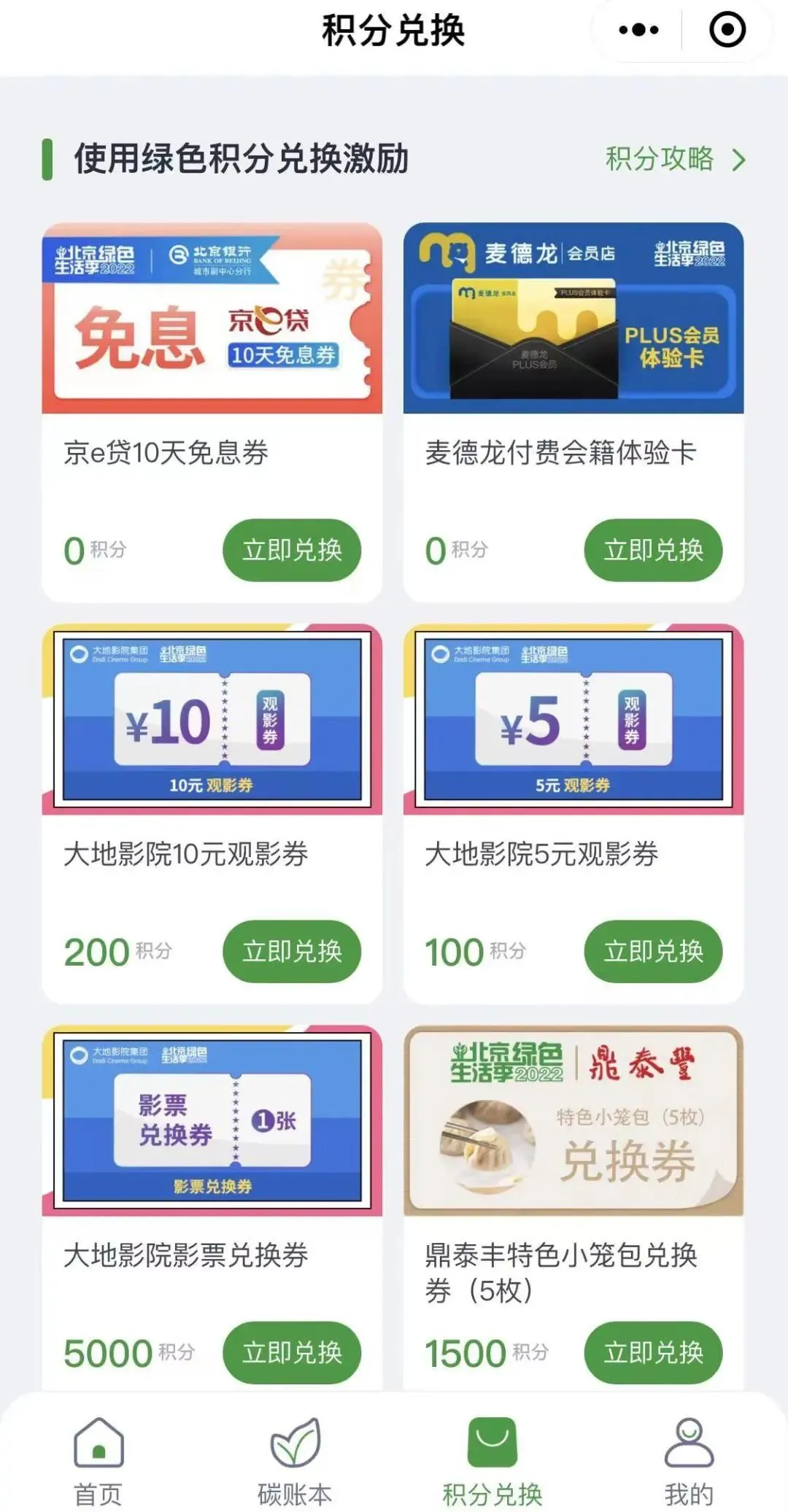Redeem the 麦德龙付费会籍体验卡
The height and width of the screenshot is (1512, 788).
pyautogui.click(x=653, y=550)
